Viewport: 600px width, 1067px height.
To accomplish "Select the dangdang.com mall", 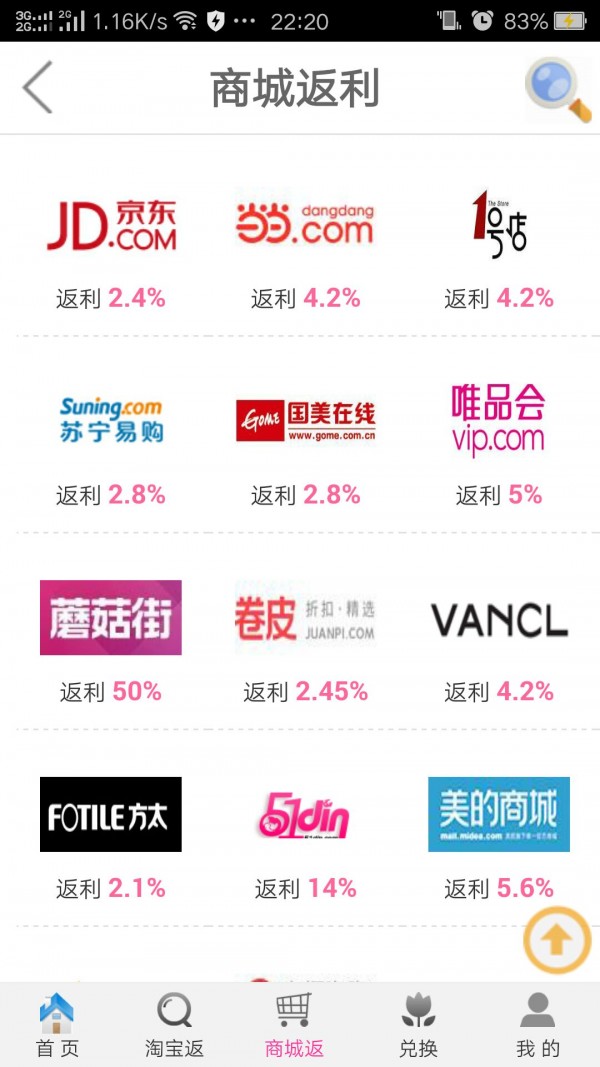I will point(305,226).
